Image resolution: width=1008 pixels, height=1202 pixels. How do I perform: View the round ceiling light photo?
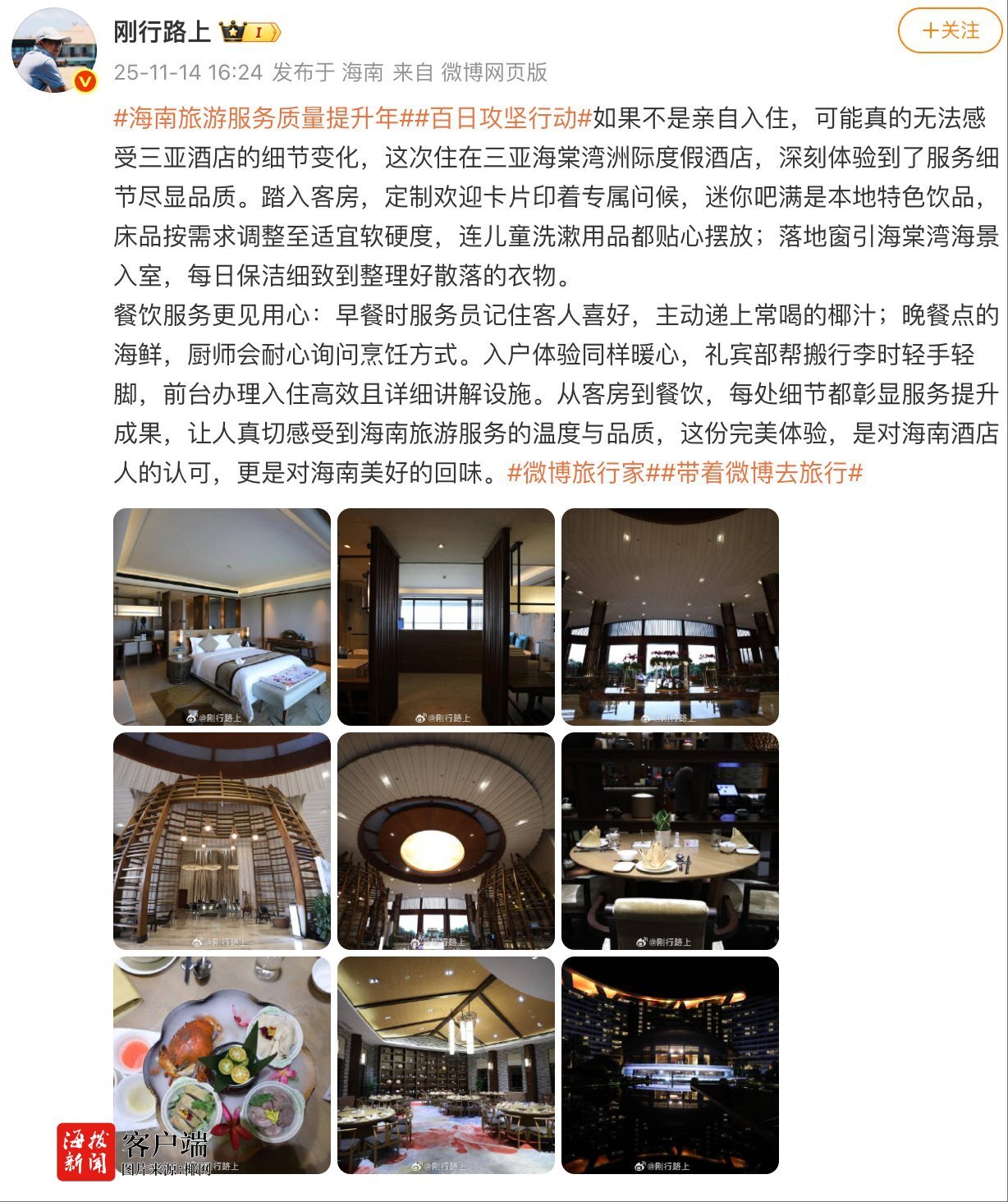coord(446,841)
